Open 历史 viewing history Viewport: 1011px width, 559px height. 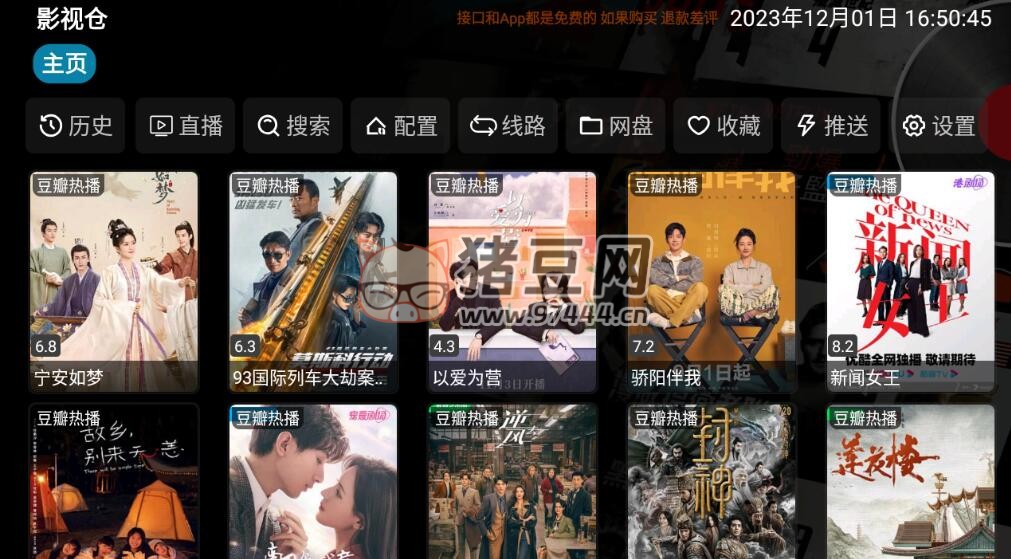(76, 126)
